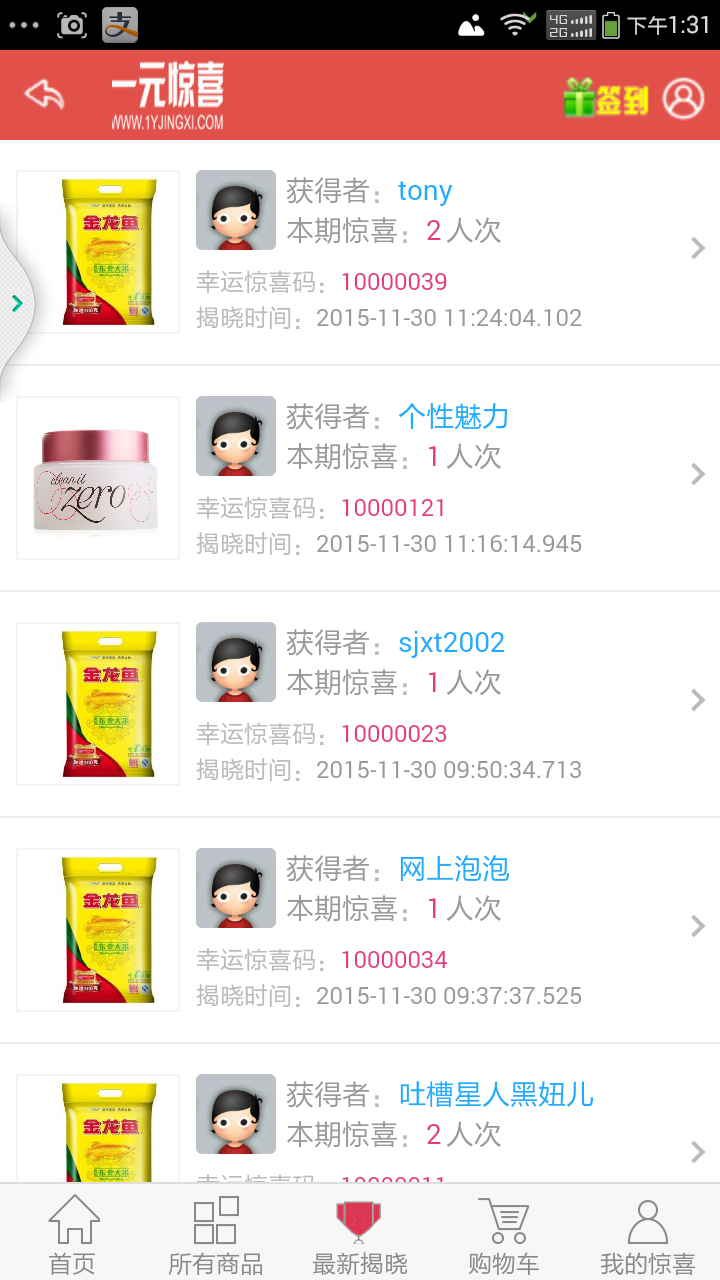Open the user profile icon
This screenshot has height=1280, width=720.
[684, 98]
